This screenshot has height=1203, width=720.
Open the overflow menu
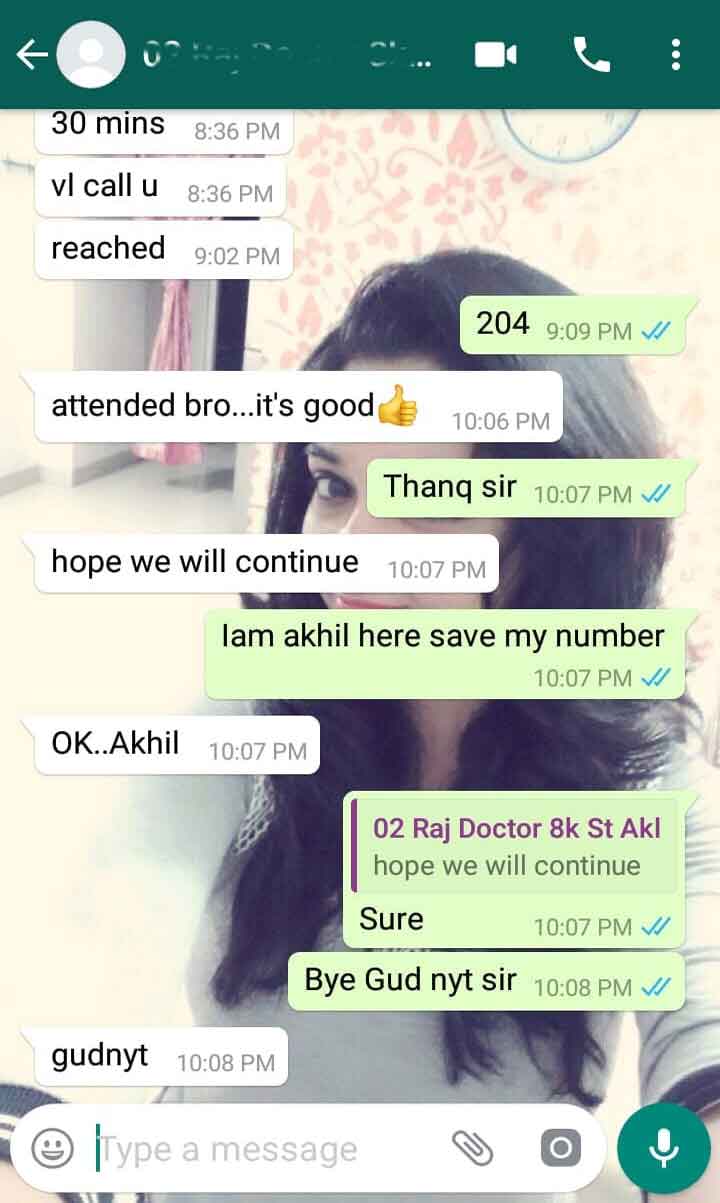(676, 54)
